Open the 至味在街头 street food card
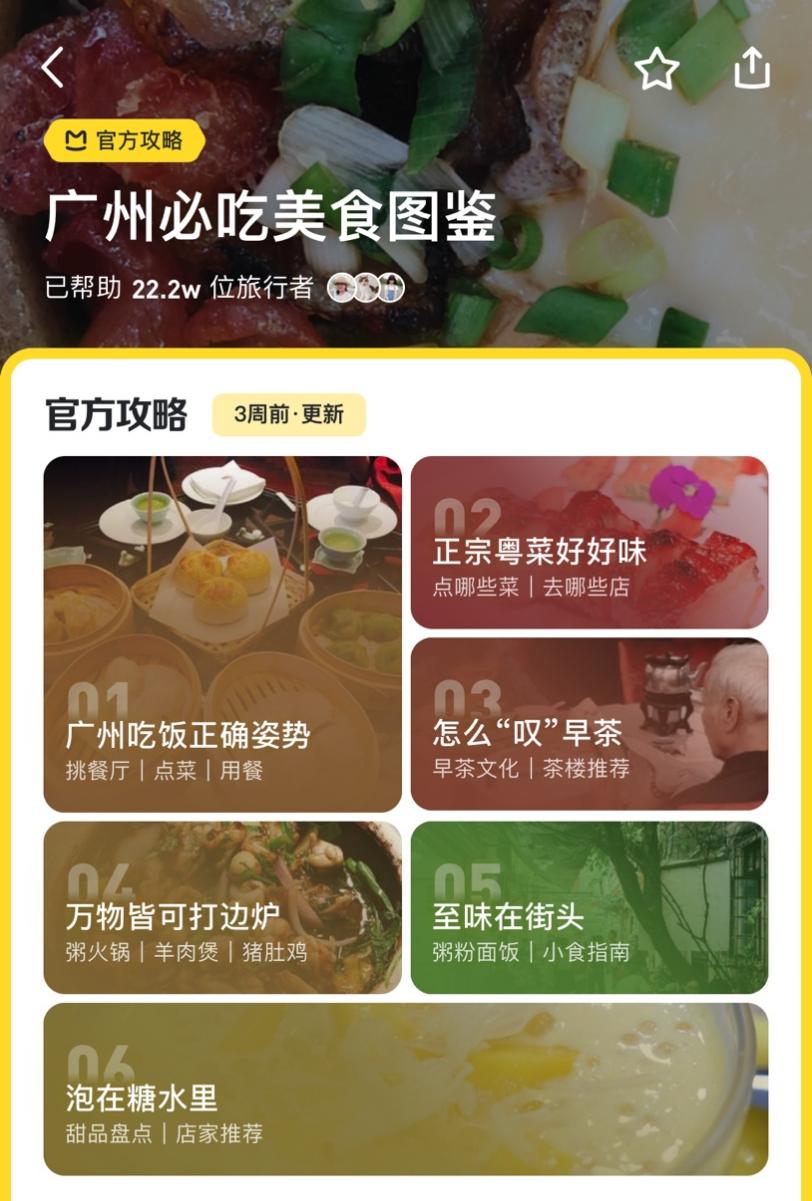 click(x=589, y=907)
